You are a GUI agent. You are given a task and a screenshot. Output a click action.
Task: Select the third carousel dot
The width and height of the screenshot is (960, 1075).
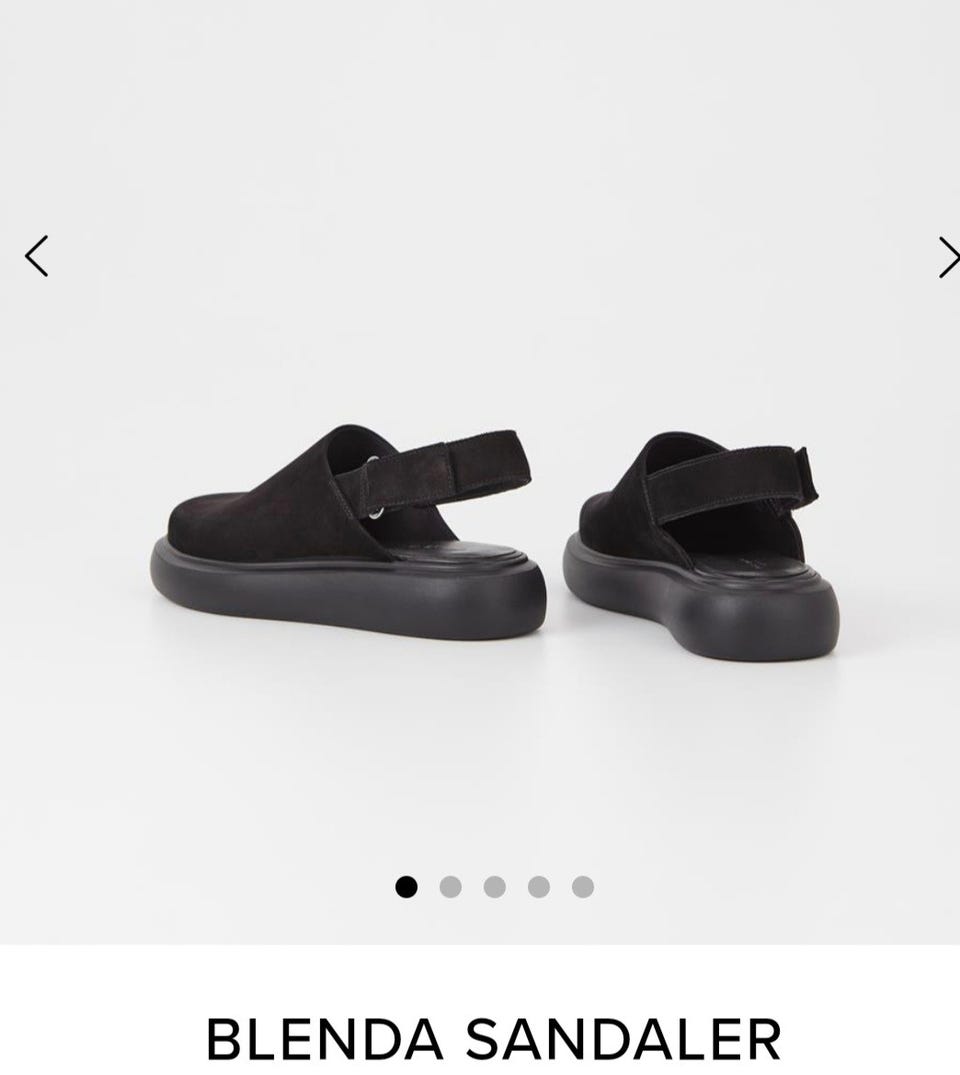click(494, 887)
